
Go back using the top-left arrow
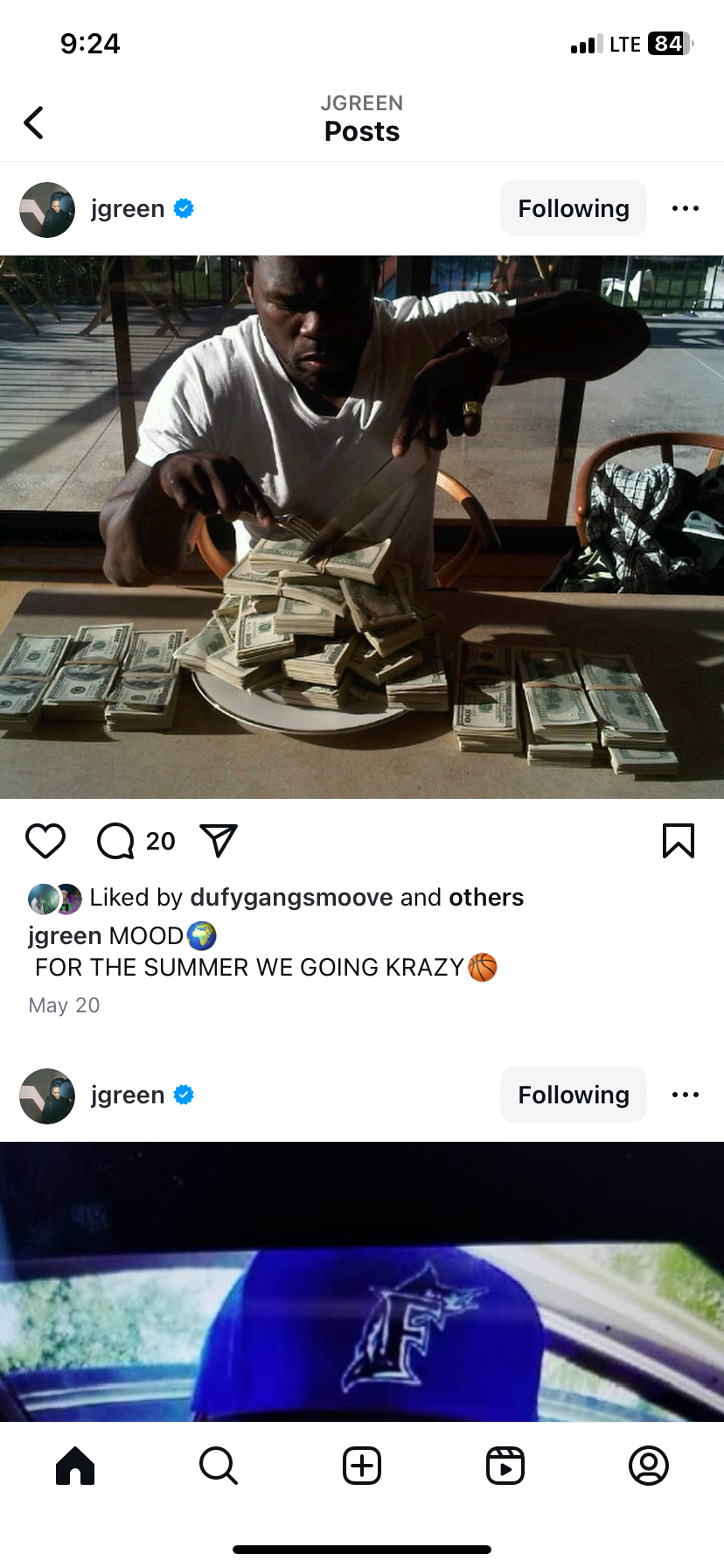coord(34,122)
